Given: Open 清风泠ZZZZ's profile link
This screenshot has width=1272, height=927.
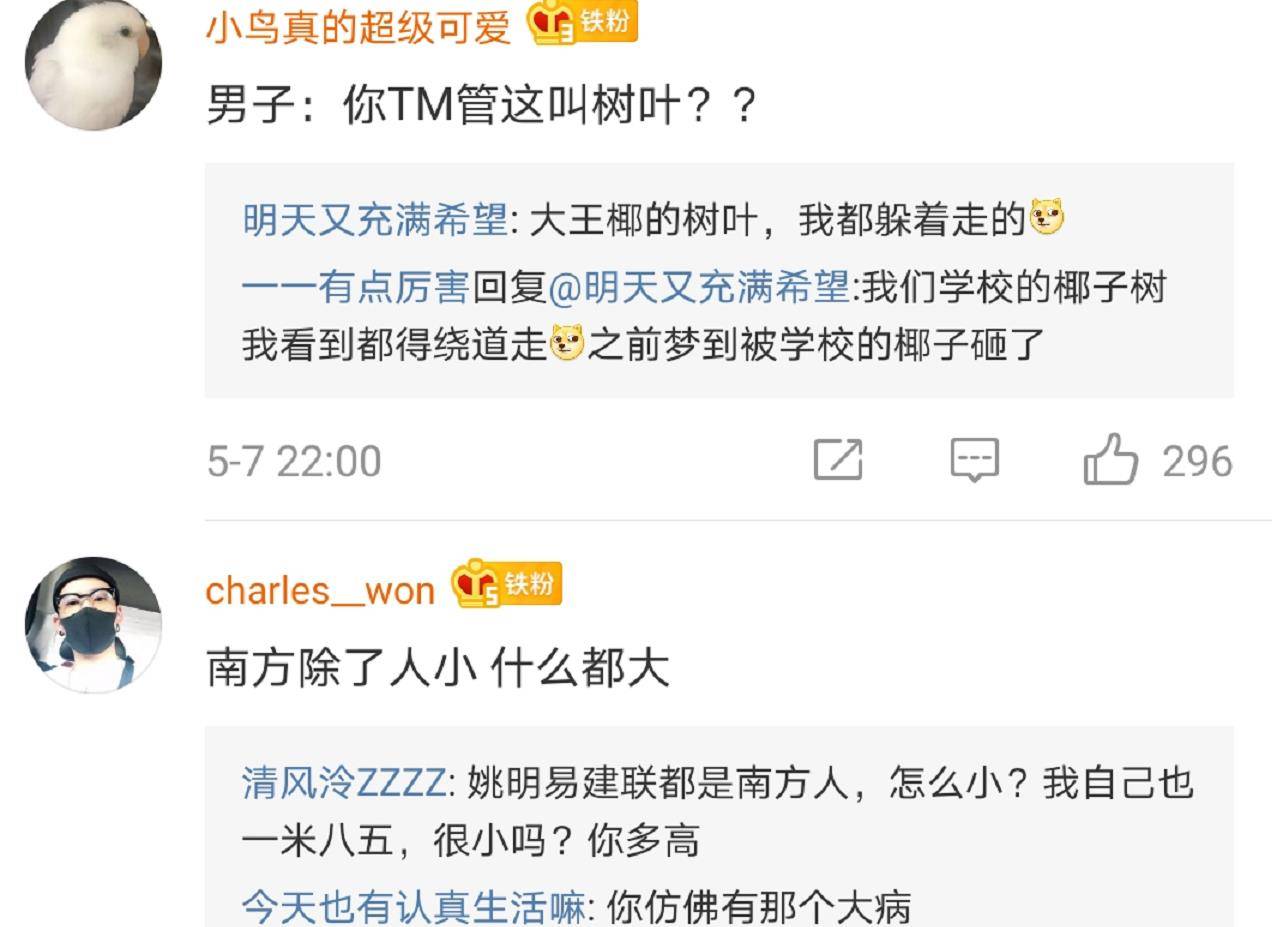Looking at the screenshot, I should (343, 783).
